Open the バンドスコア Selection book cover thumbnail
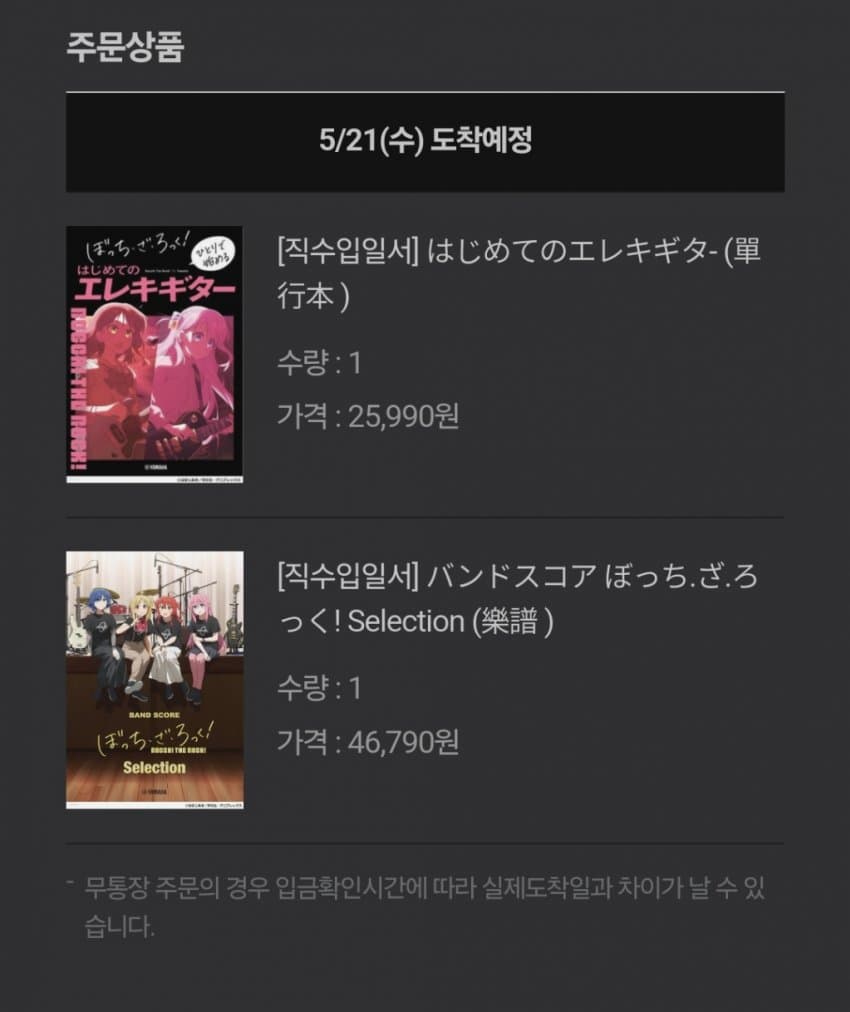The height and width of the screenshot is (1012, 850). pos(155,680)
